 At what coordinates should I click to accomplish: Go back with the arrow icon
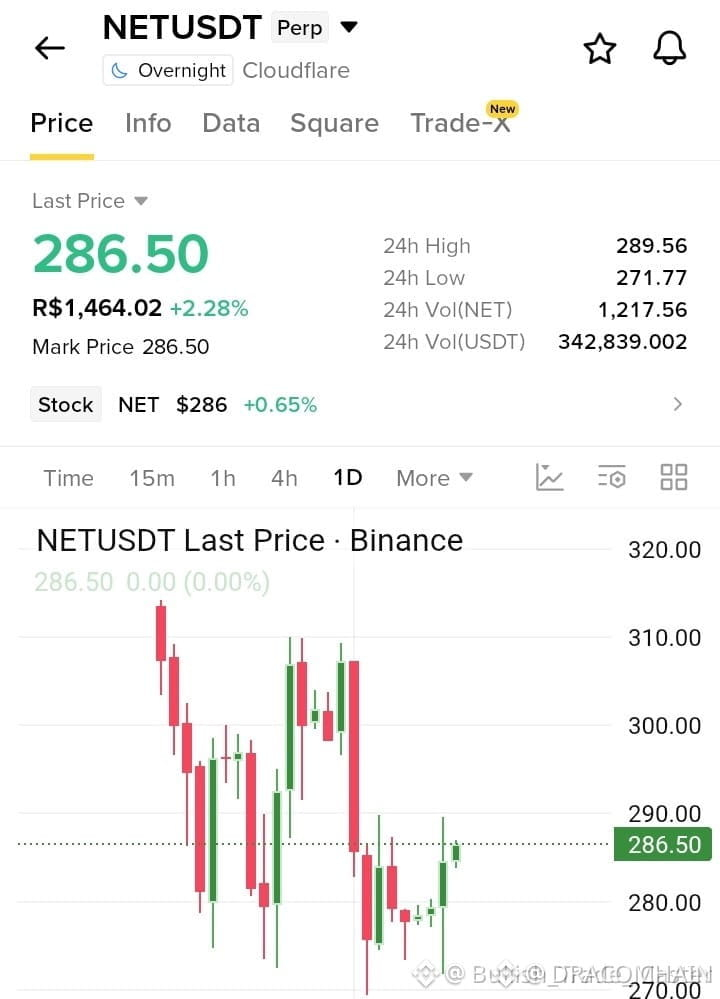pos(50,48)
